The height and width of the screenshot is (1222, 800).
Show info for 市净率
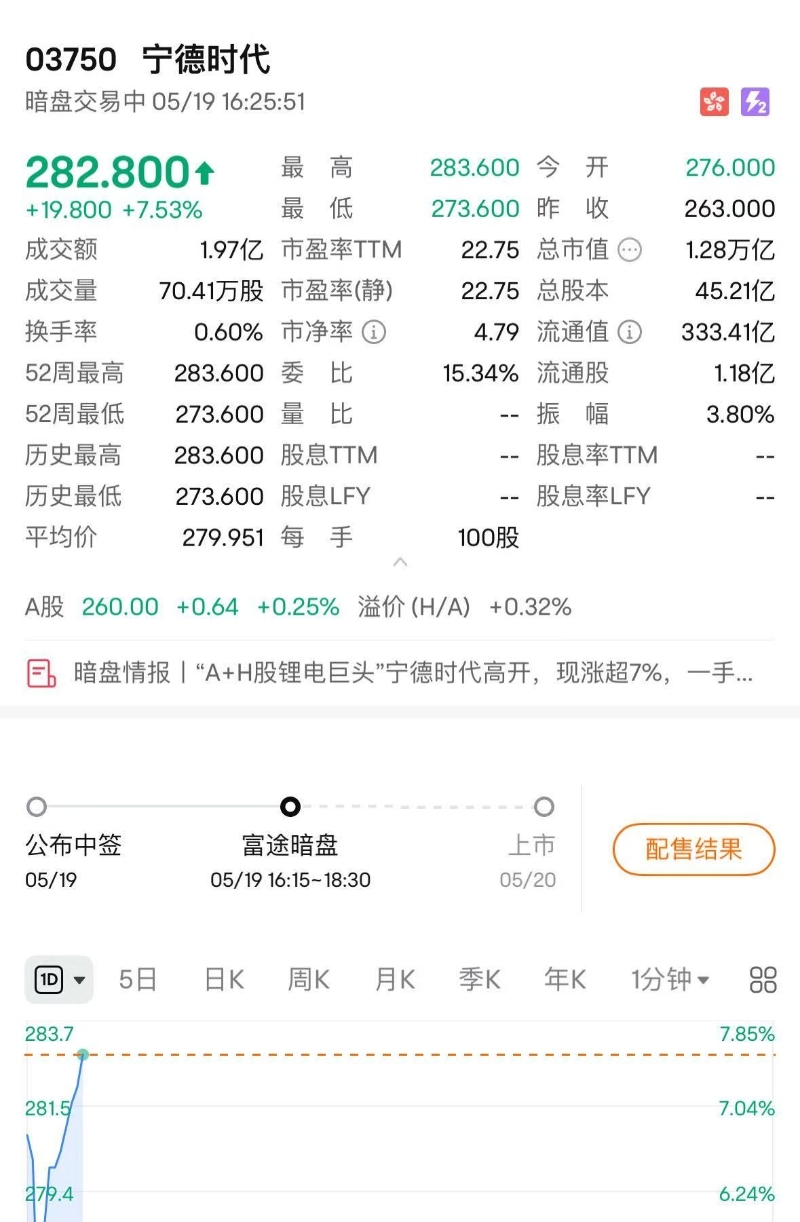(374, 332)
